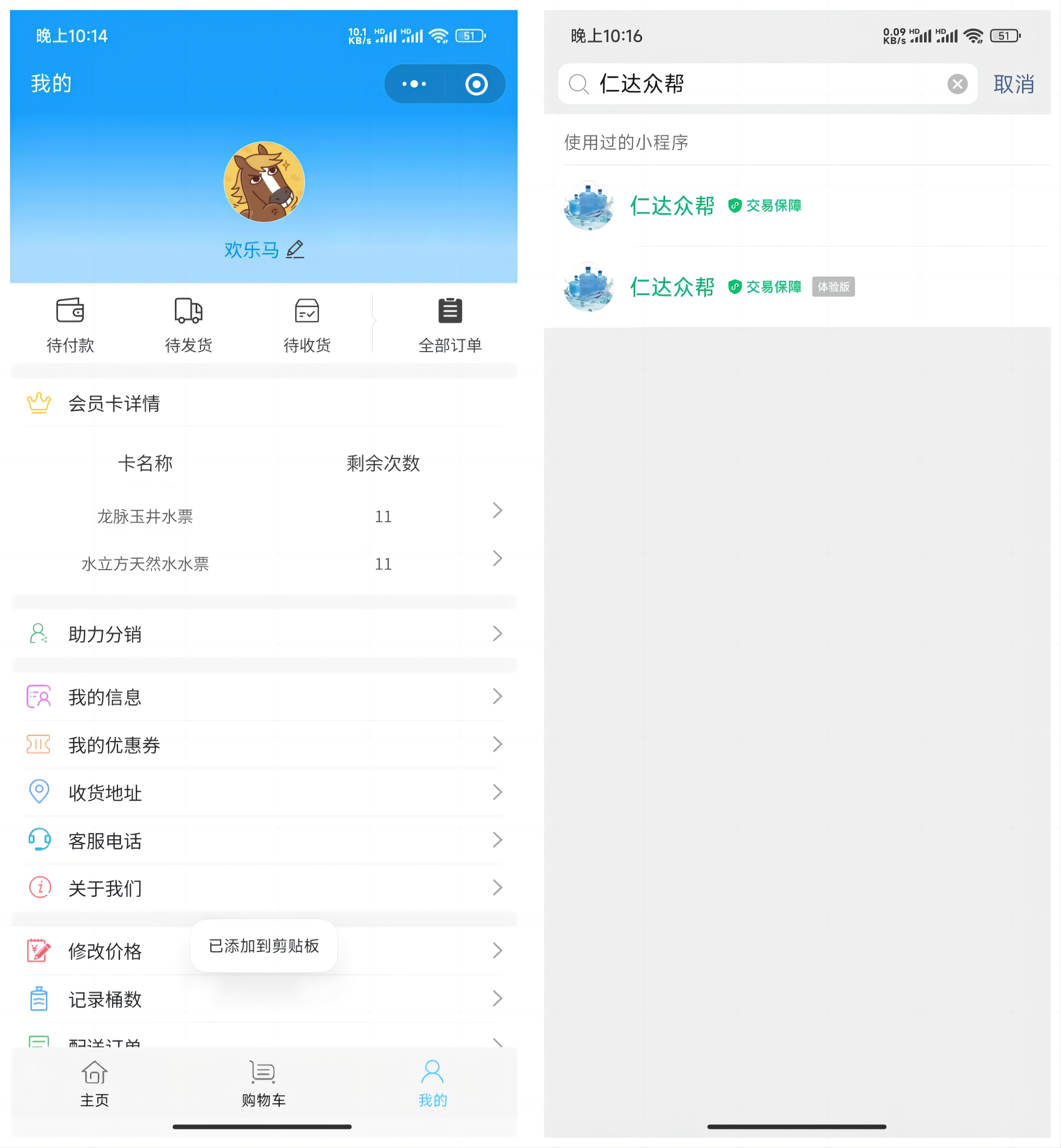Clear the search text 仁达众帮
The height and width of the screenshot is (1148, 1061).
pyautogui.click(x=957, y=84)
